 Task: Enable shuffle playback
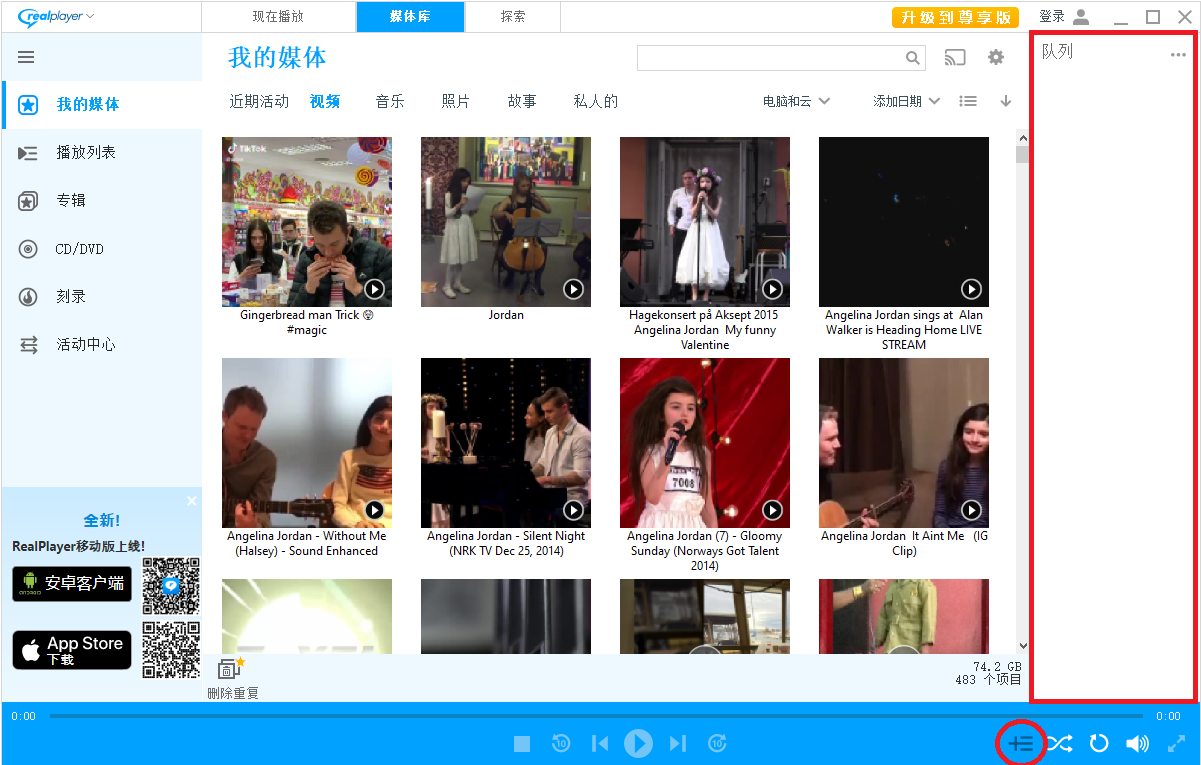1060,743
